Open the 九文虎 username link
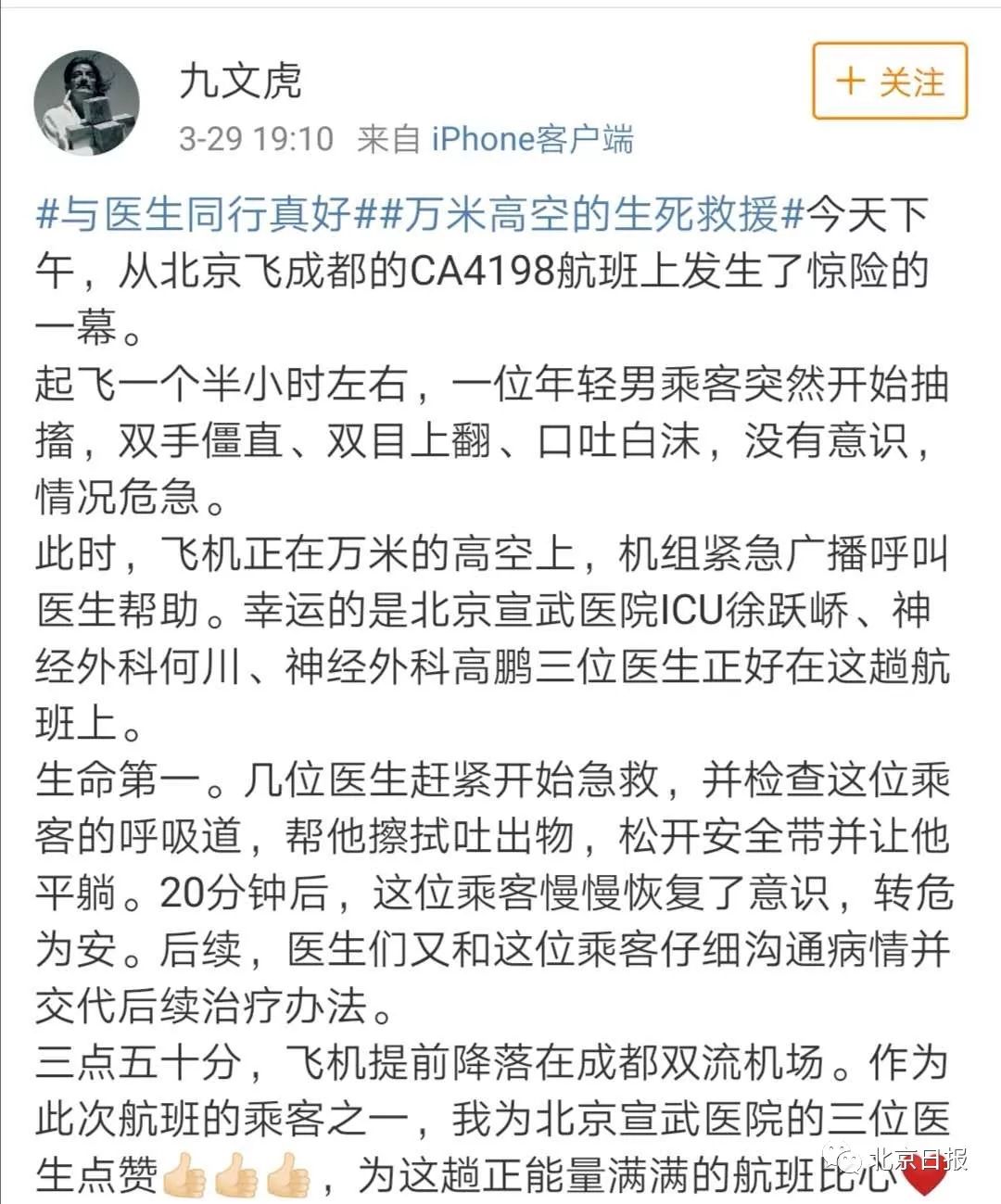This screenshot has height=1204, width=1001. point(240,81)
